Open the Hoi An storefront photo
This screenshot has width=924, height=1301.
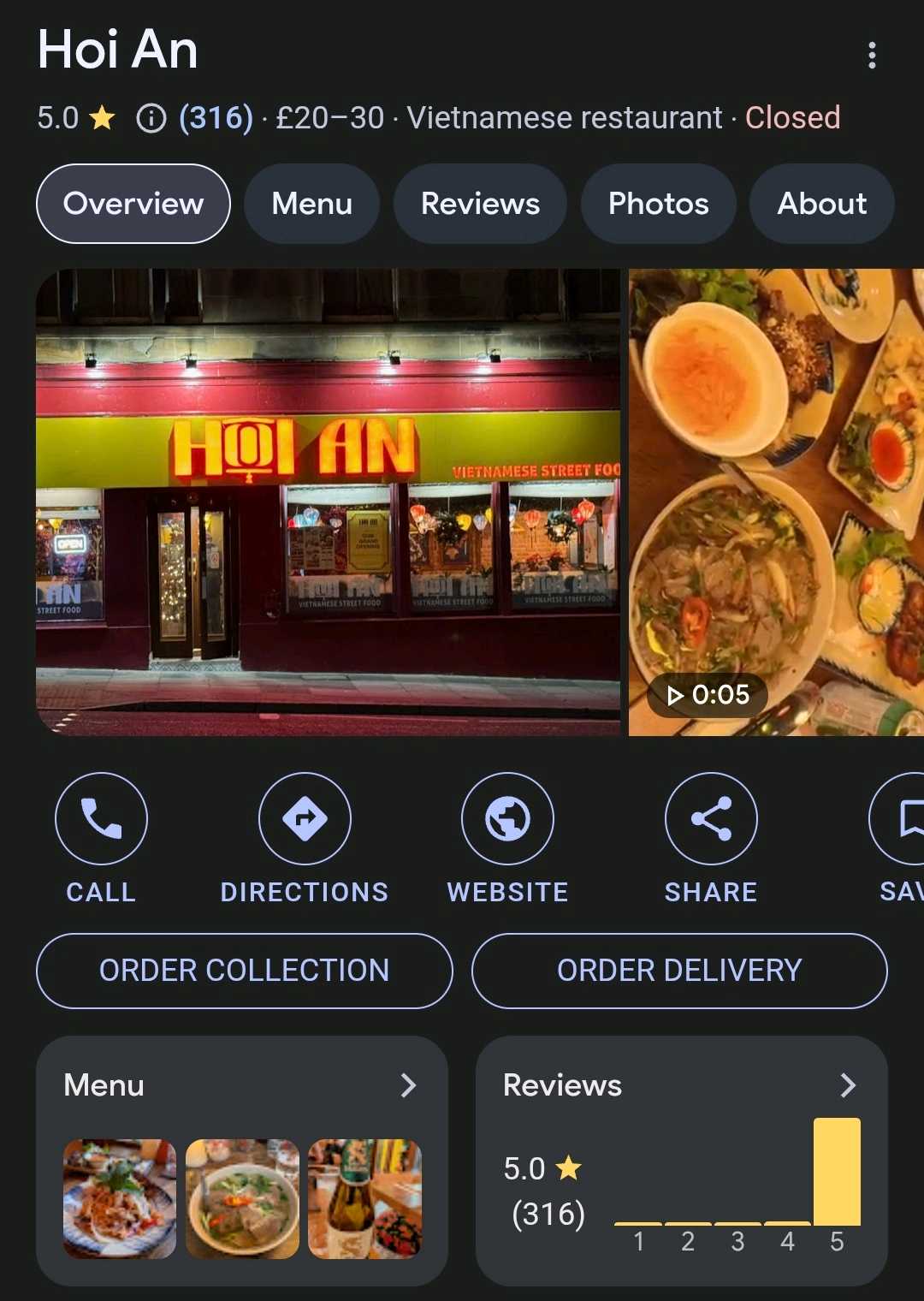point(328,502)
